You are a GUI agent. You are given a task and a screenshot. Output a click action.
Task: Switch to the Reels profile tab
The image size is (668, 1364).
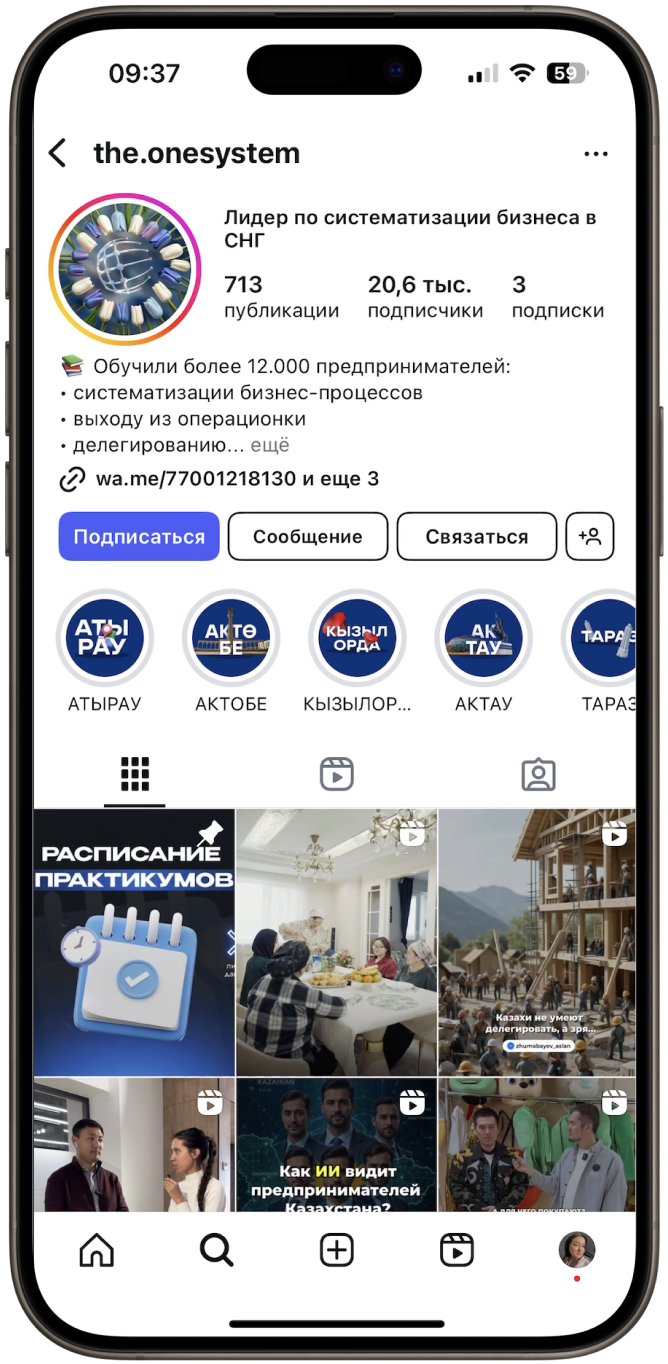pos(336,774)
